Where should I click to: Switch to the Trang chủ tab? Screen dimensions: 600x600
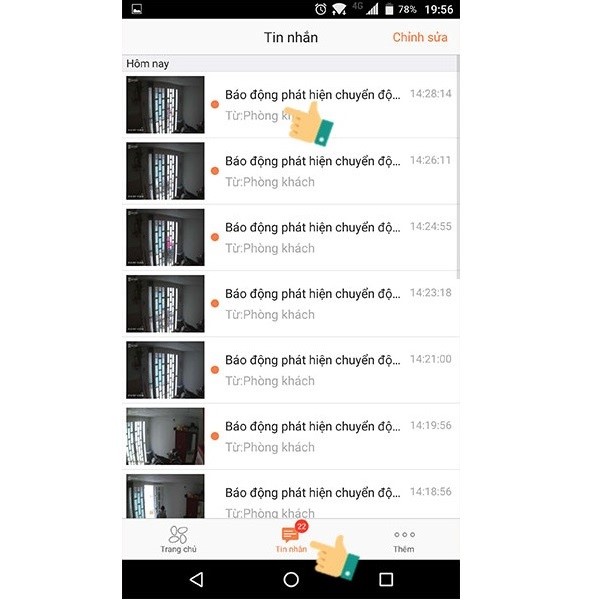coord(178,539)
